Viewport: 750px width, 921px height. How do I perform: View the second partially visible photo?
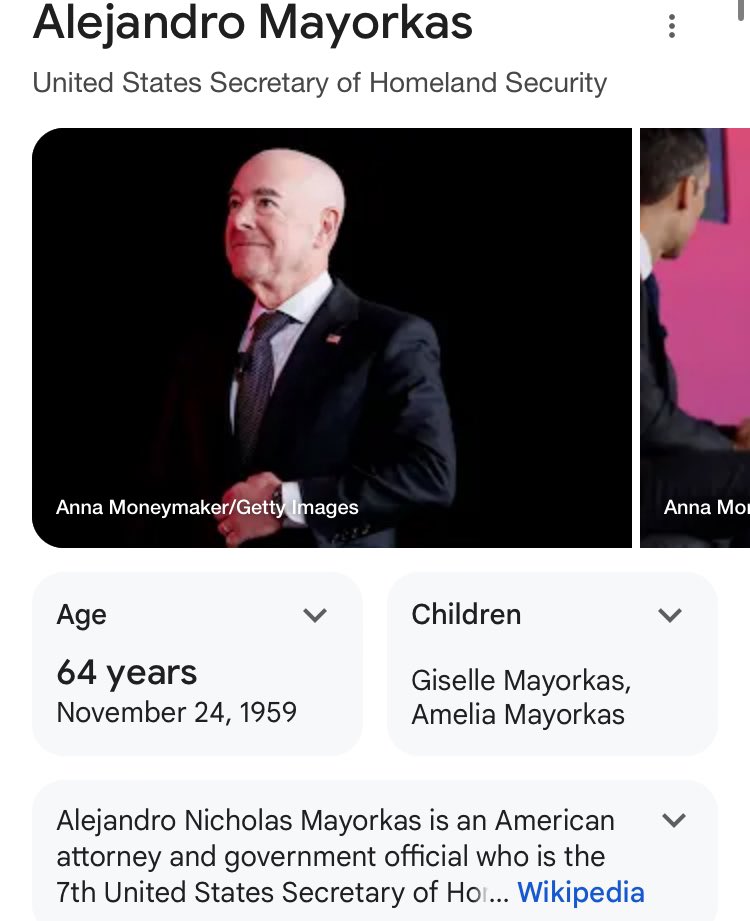point(696,338)
